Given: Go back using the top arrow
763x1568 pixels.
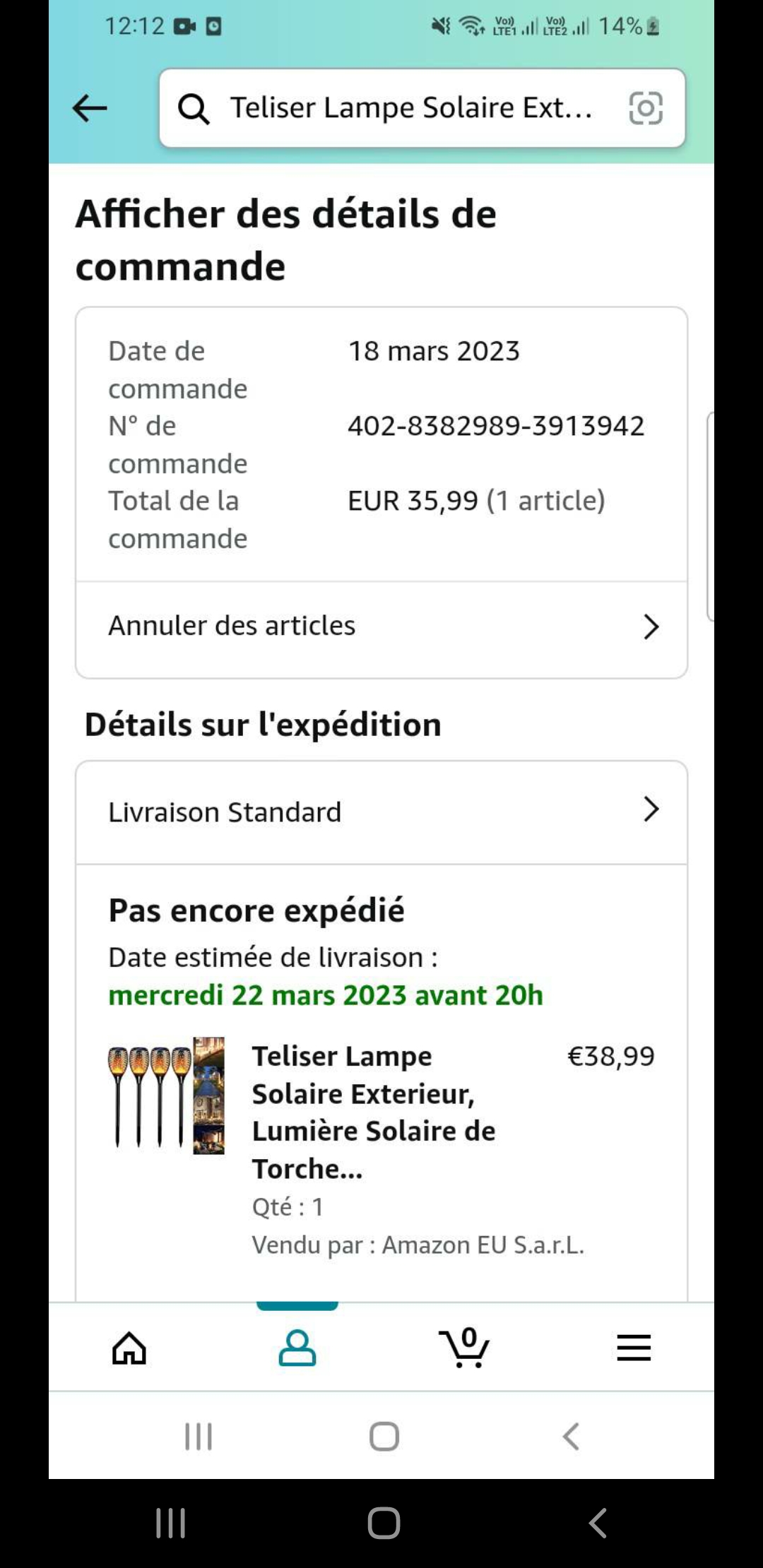Looking at the screenshot, I should tap(90, 109).
